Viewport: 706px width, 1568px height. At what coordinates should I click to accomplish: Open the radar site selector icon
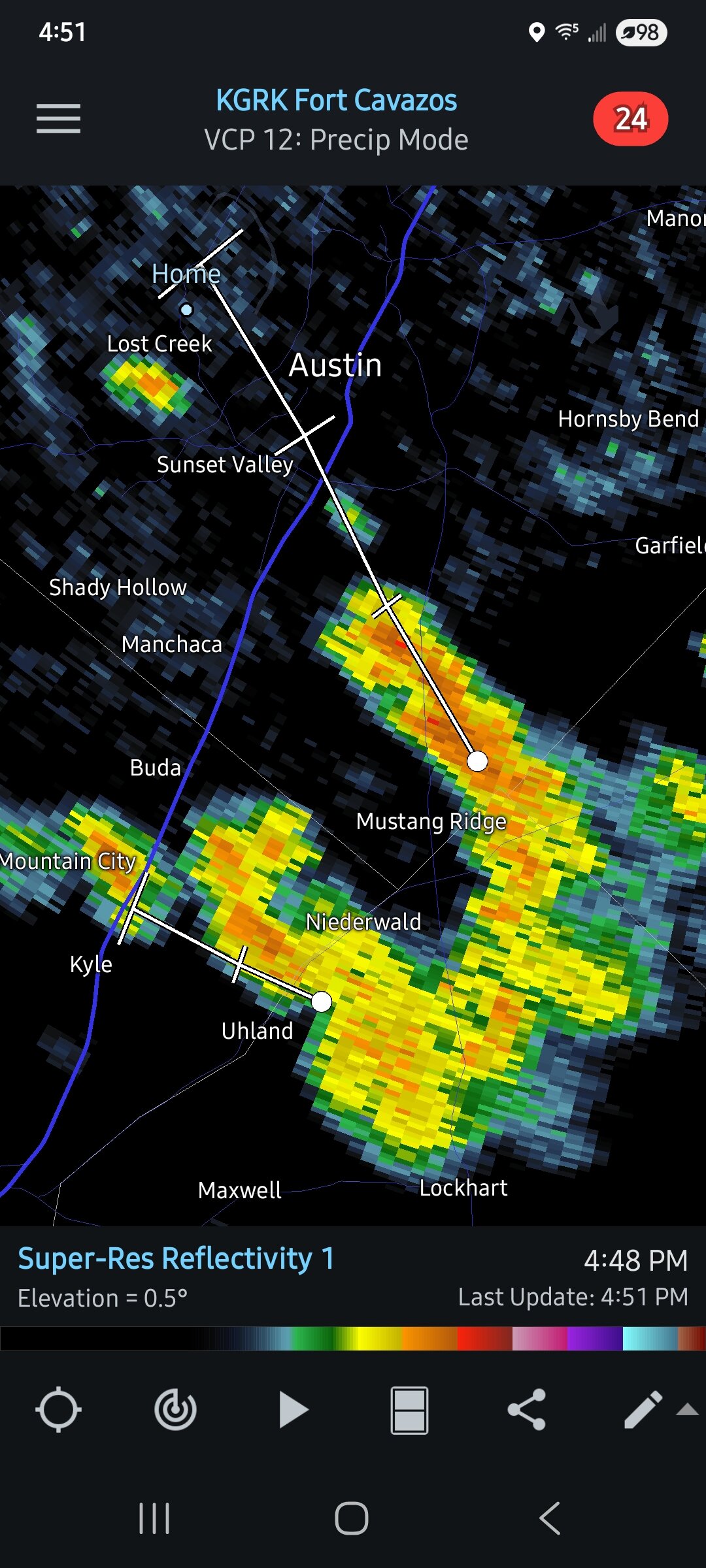pyautogui.click(x=175, y=1409)
